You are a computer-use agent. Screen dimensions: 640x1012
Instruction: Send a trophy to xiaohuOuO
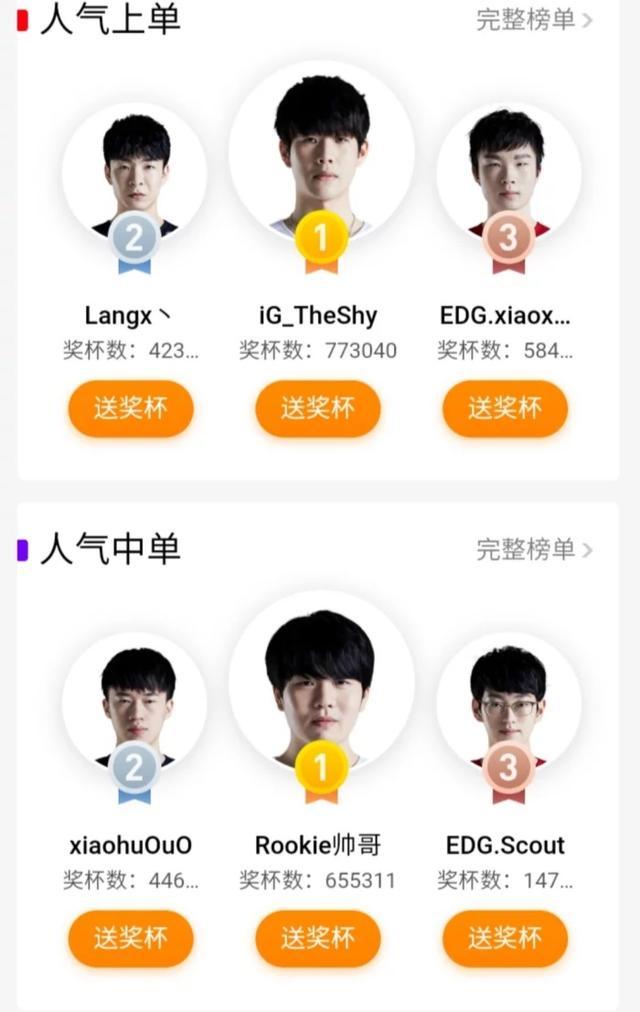coord(131,938)
